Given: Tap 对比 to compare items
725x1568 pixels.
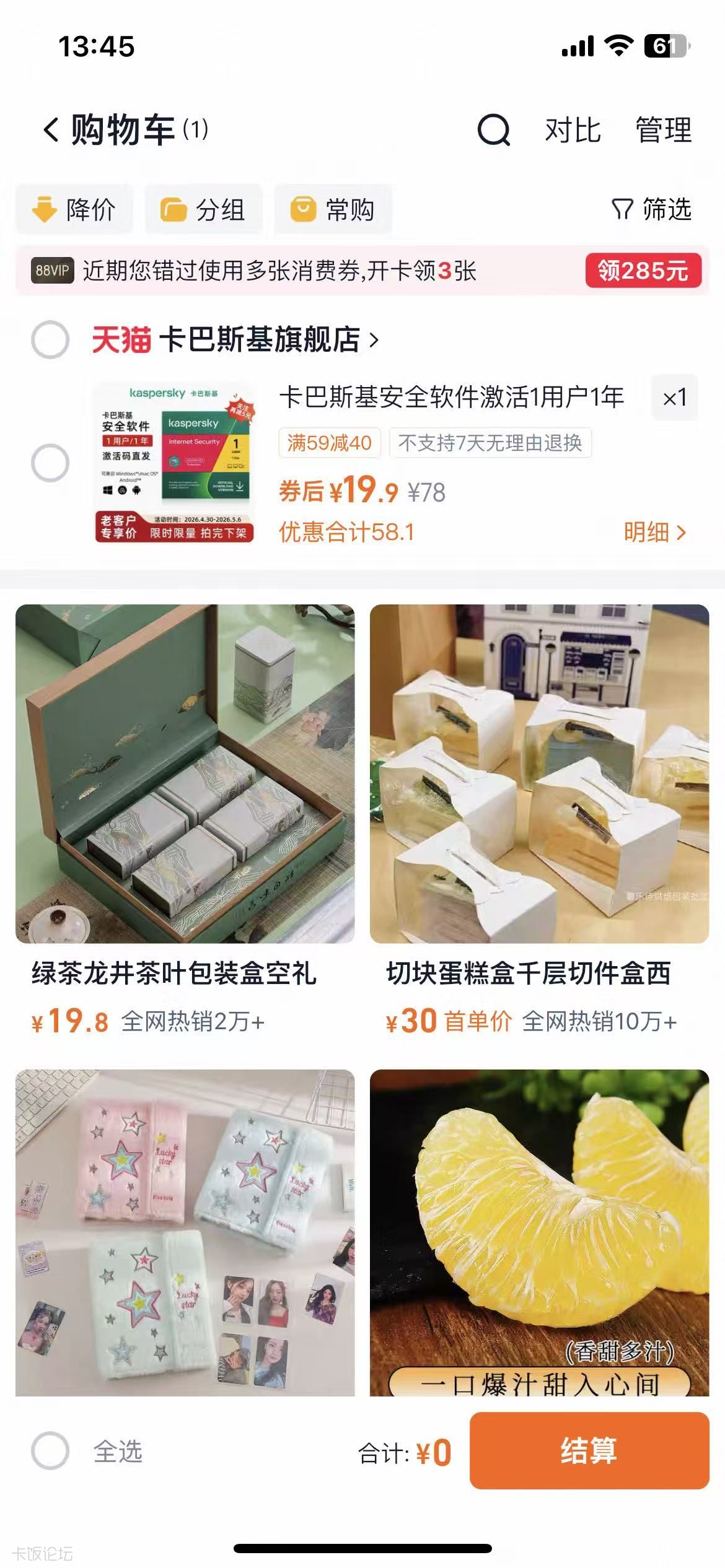Looking at the screenshot, I should (573, 130).
